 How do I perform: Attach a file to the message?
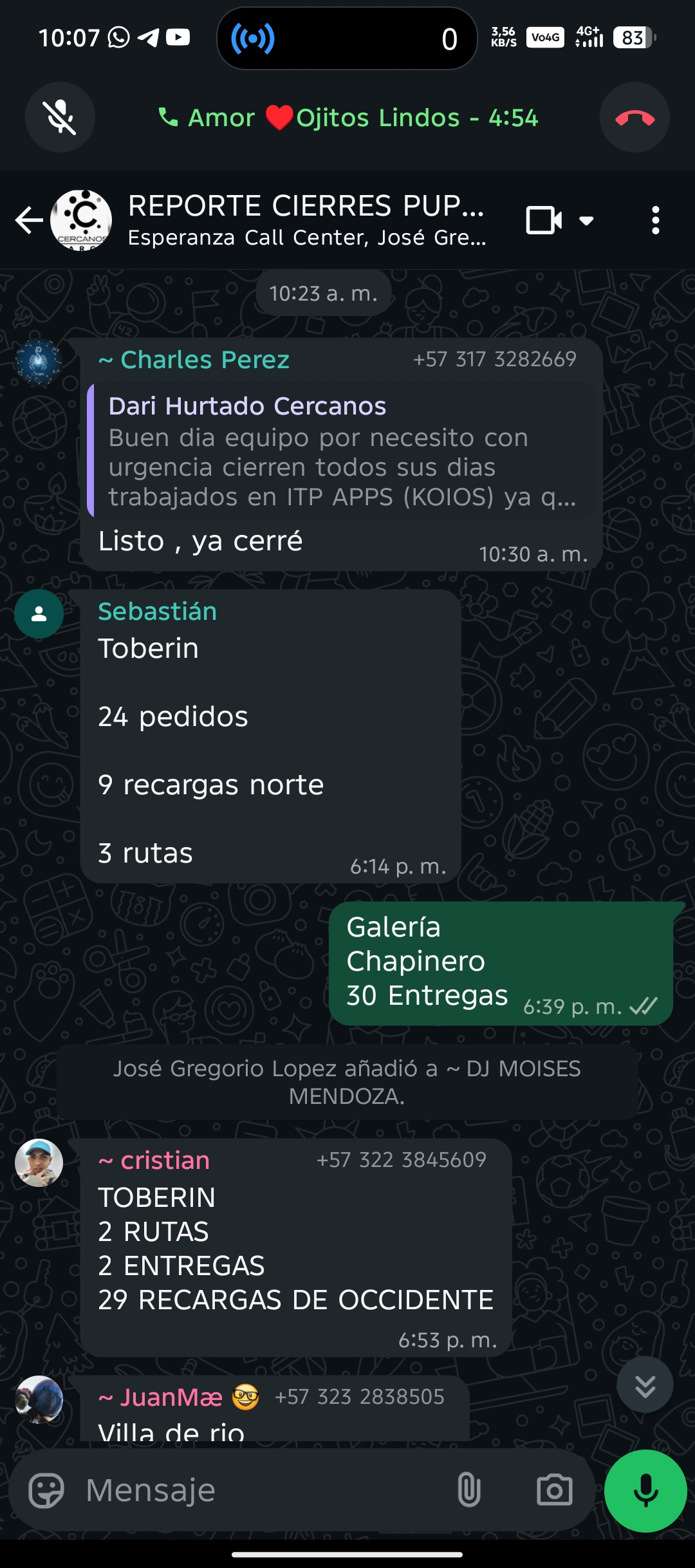469,1490
